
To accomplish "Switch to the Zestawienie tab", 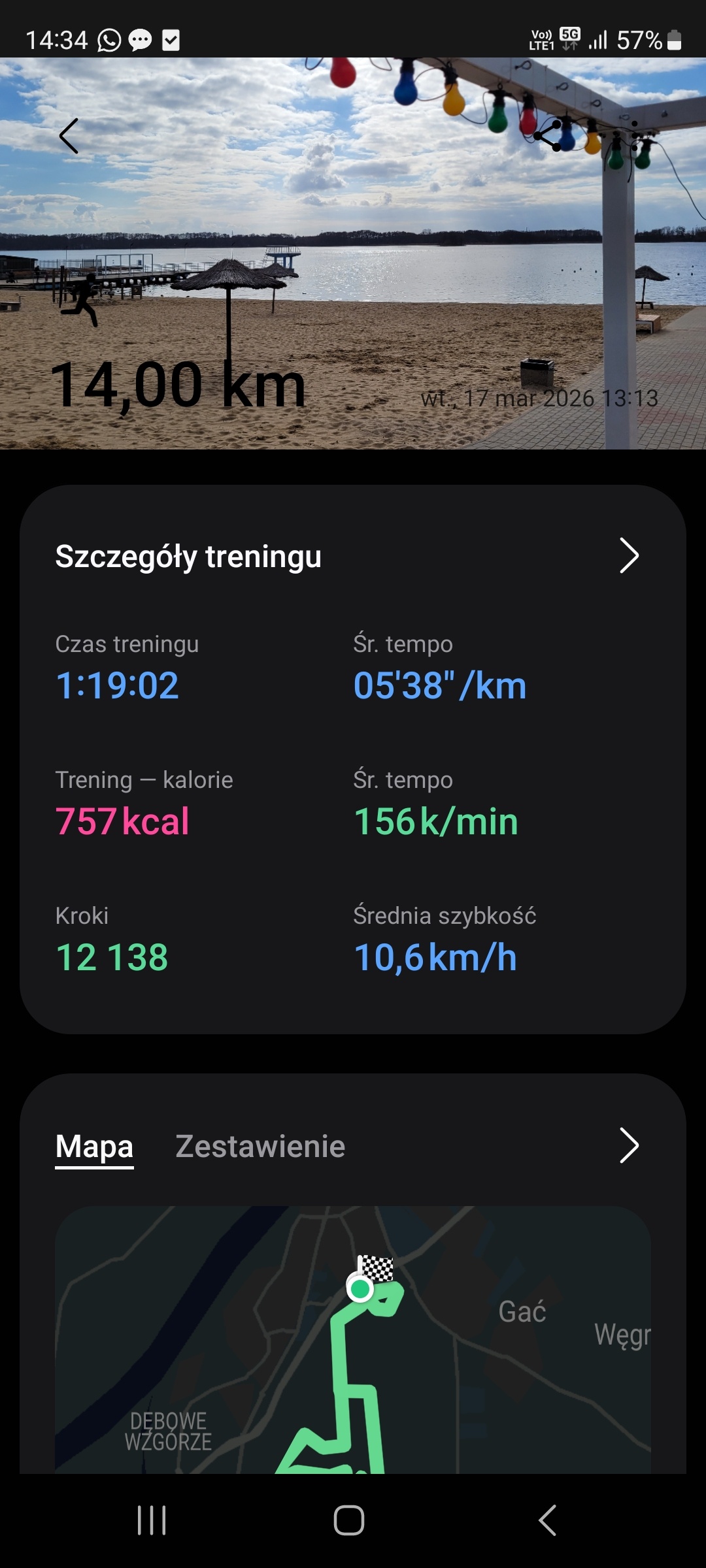I will 260,1147.
